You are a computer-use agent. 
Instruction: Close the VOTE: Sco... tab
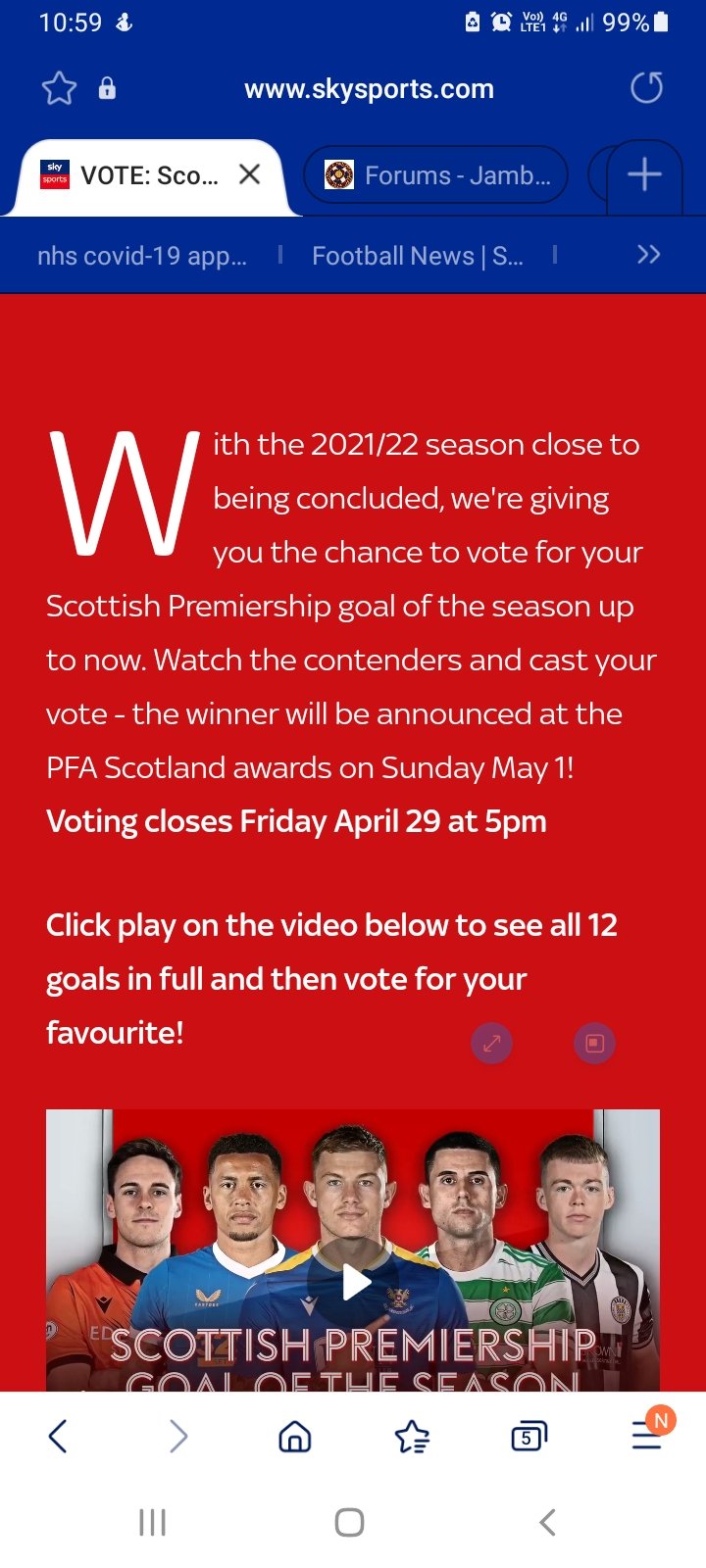[250, 174]
